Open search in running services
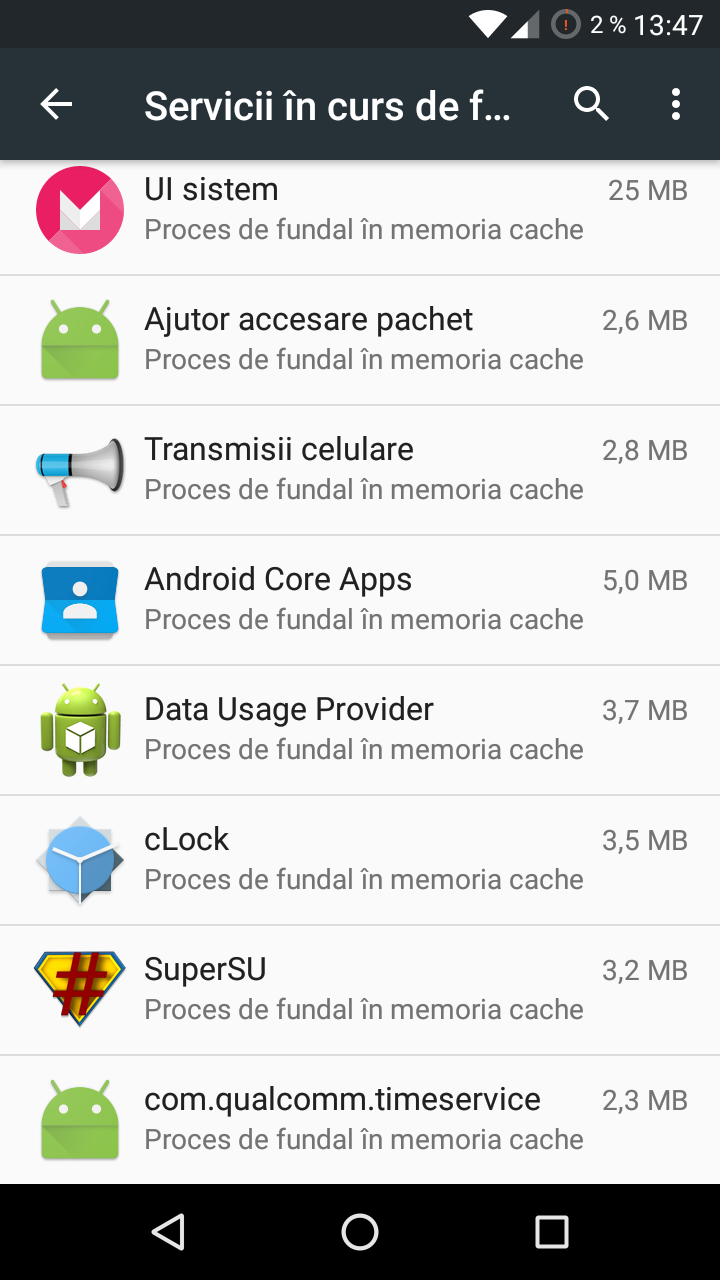The image size is (720, 1280). (x=591, y=104)
